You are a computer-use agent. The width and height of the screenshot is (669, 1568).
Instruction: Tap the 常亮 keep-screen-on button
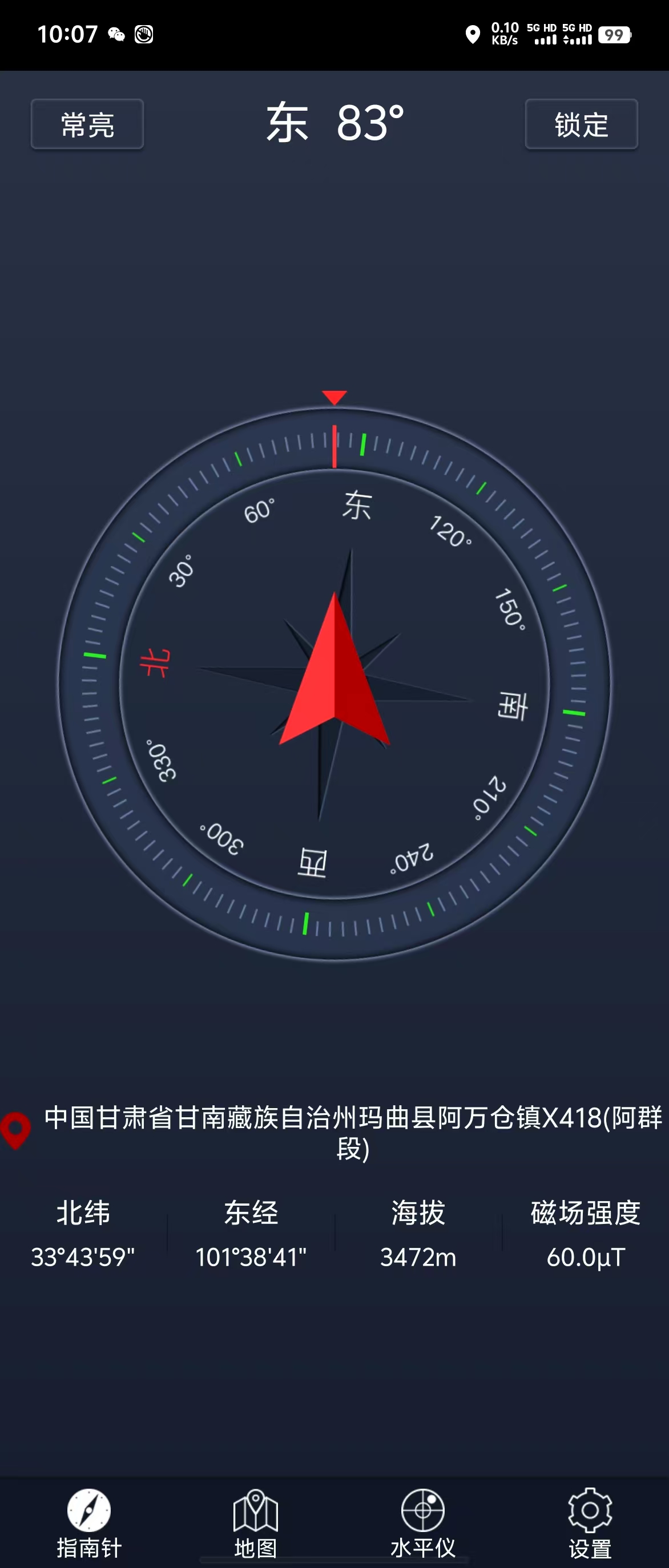(87, 124)
